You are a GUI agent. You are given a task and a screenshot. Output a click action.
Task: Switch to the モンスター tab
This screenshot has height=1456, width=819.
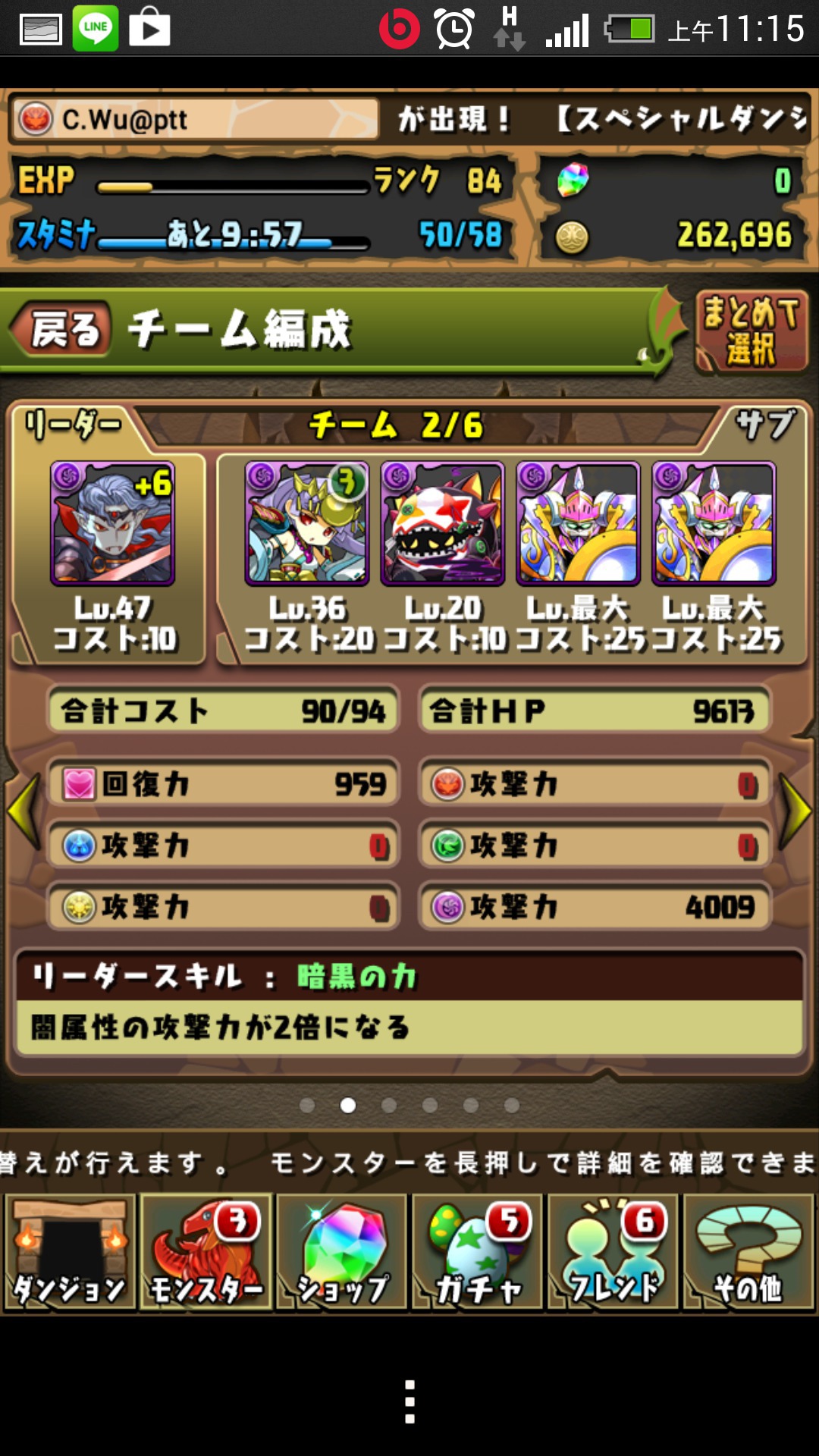(x=206, y=1252)
